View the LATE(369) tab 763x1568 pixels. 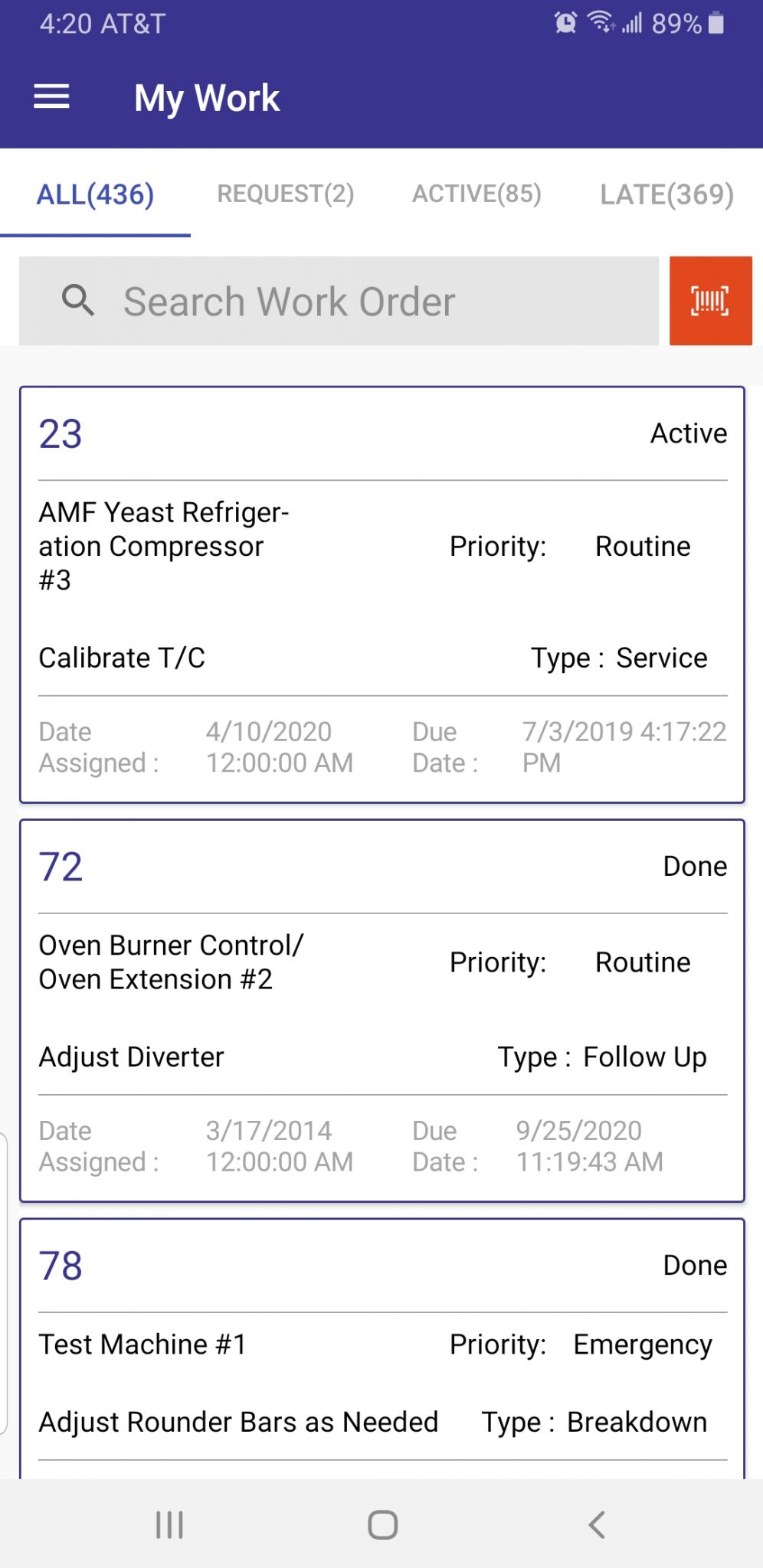tap(666, 194)
